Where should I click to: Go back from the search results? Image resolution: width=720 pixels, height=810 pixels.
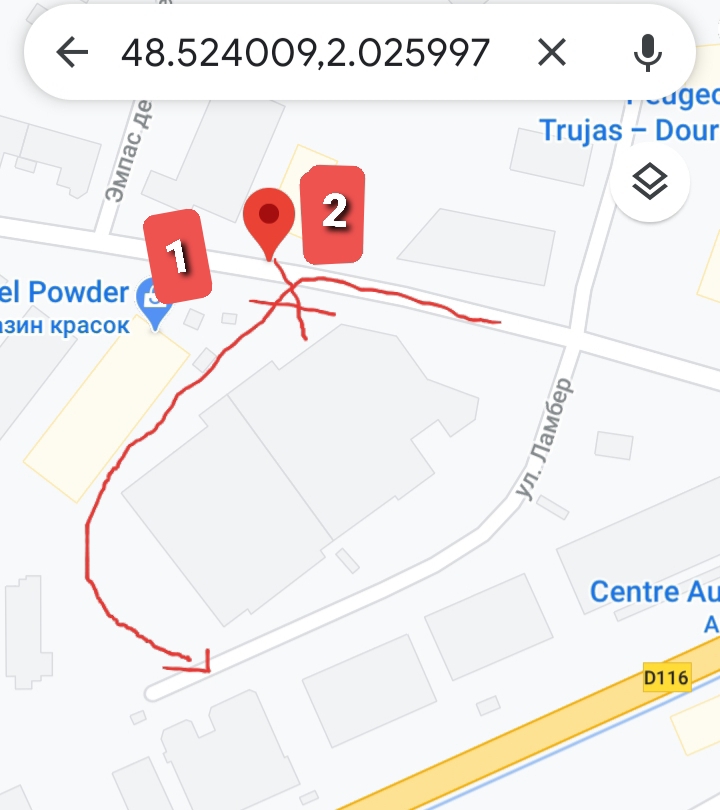72,52
